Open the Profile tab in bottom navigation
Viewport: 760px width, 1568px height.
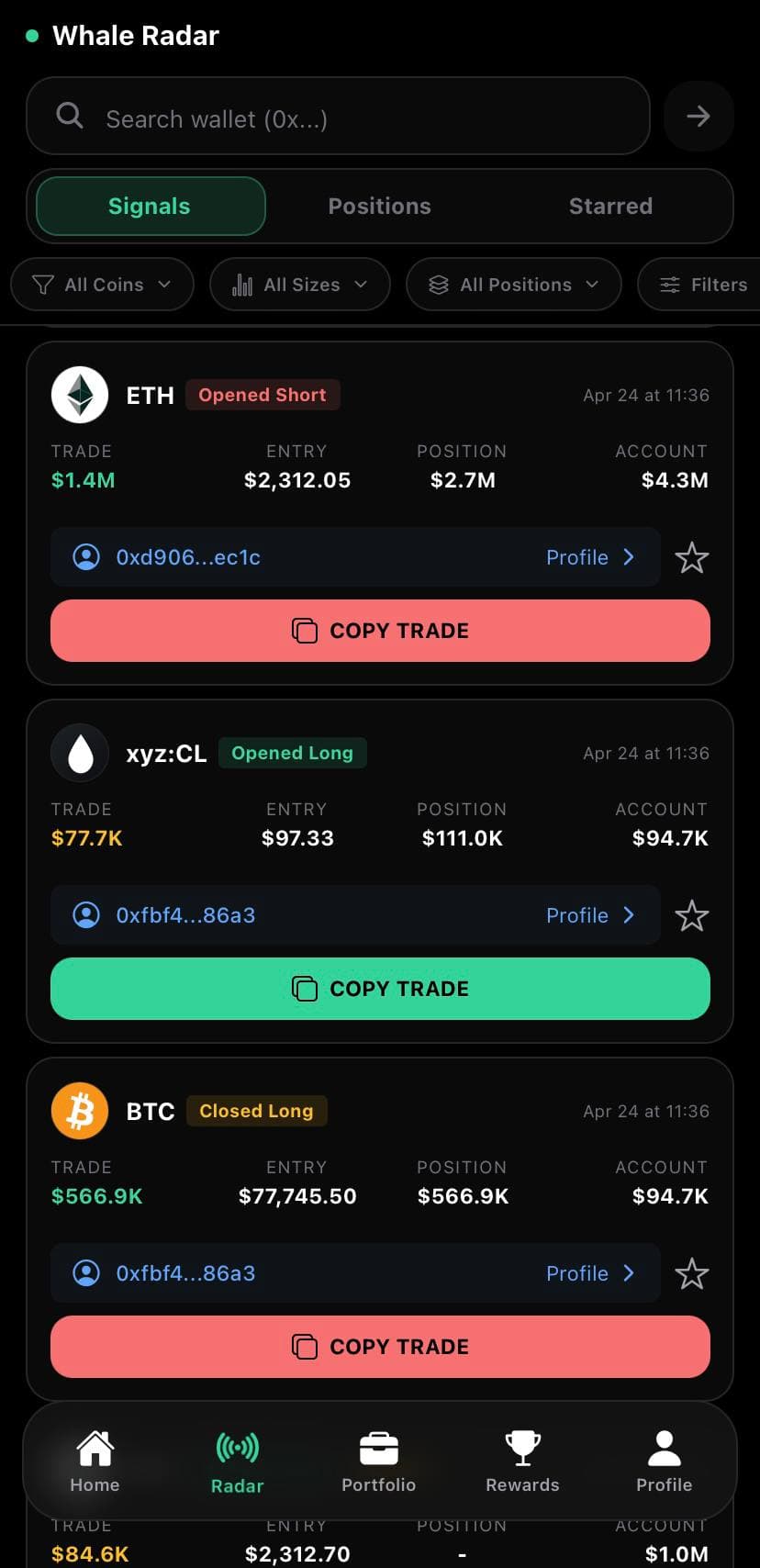click(x=664, y=1462)
